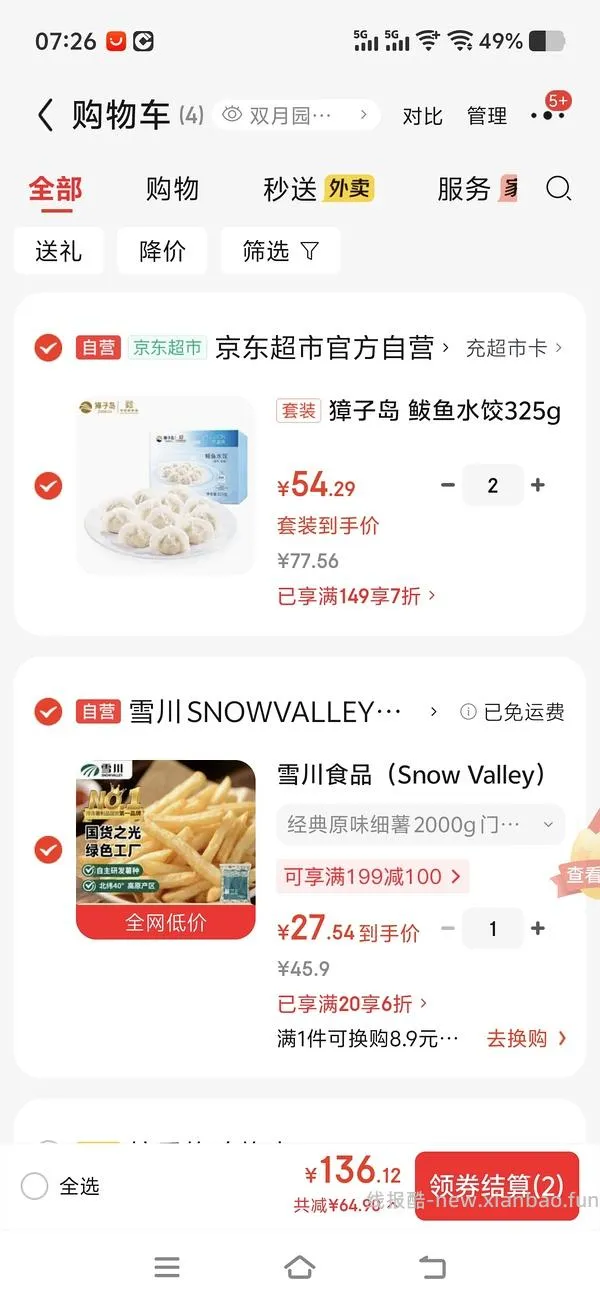Expand the 经典原味细薯2000g variant dropdown
Image resolution: width=600 pixels, height=1302 pixels.
tap(420, 825)
